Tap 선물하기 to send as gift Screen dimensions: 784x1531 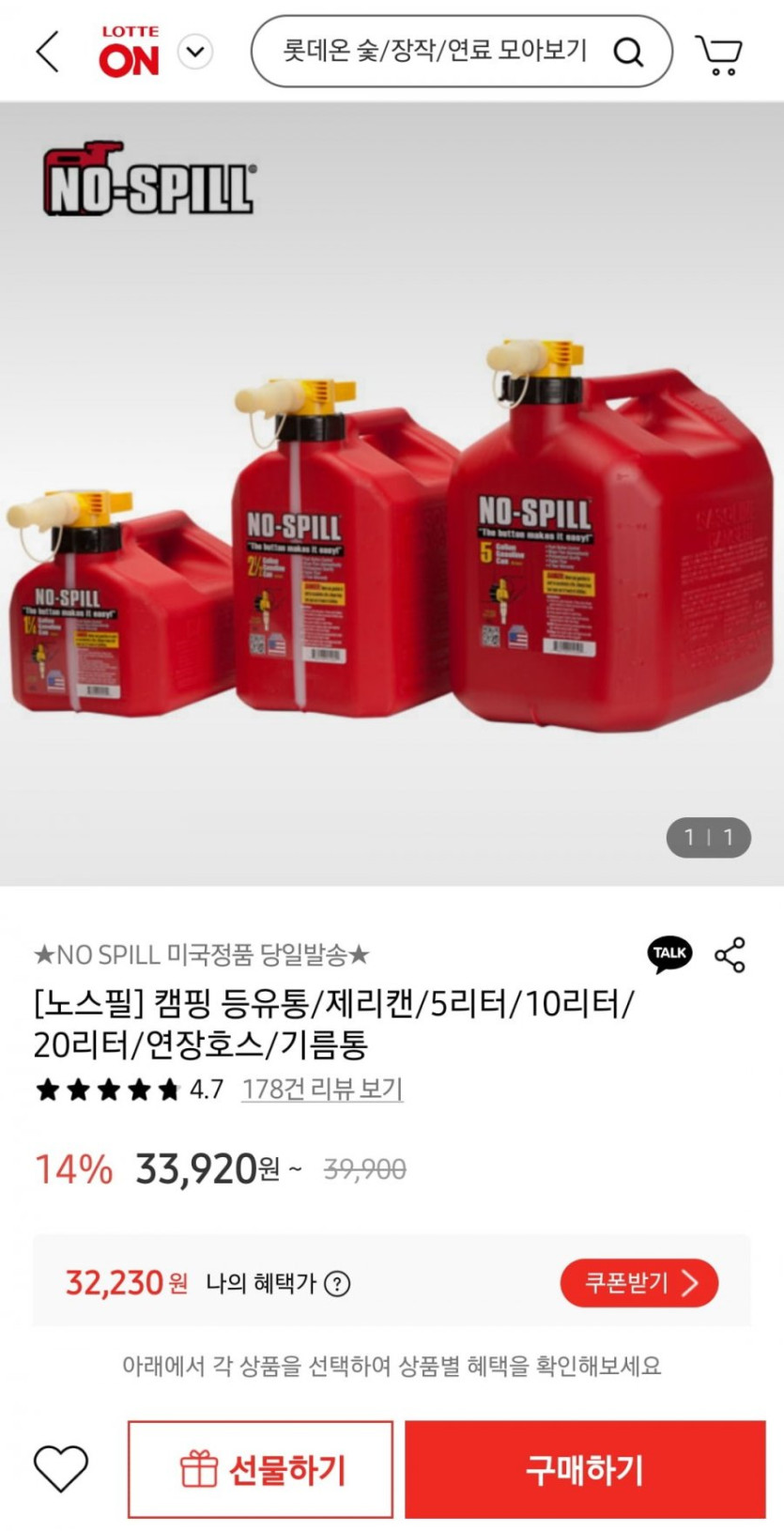[260, 1469]
